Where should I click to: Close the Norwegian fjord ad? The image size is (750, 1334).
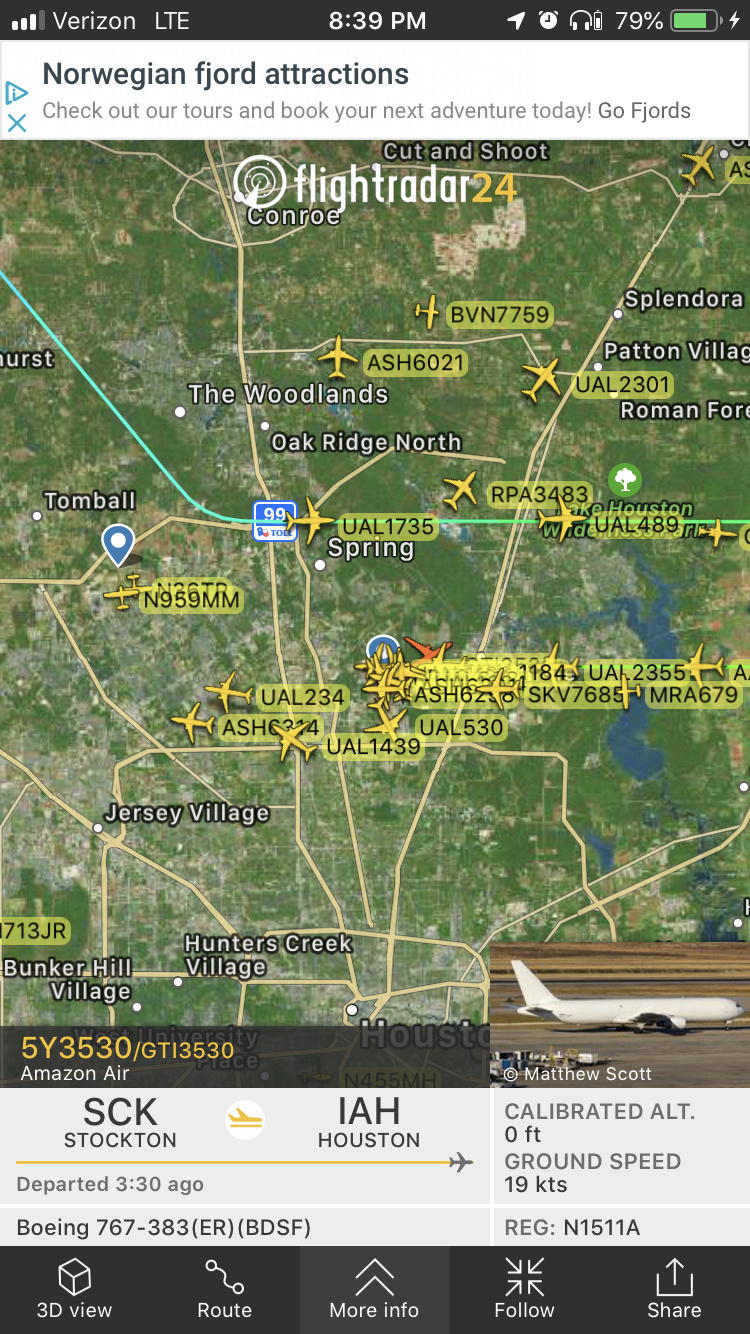(16, 123)
